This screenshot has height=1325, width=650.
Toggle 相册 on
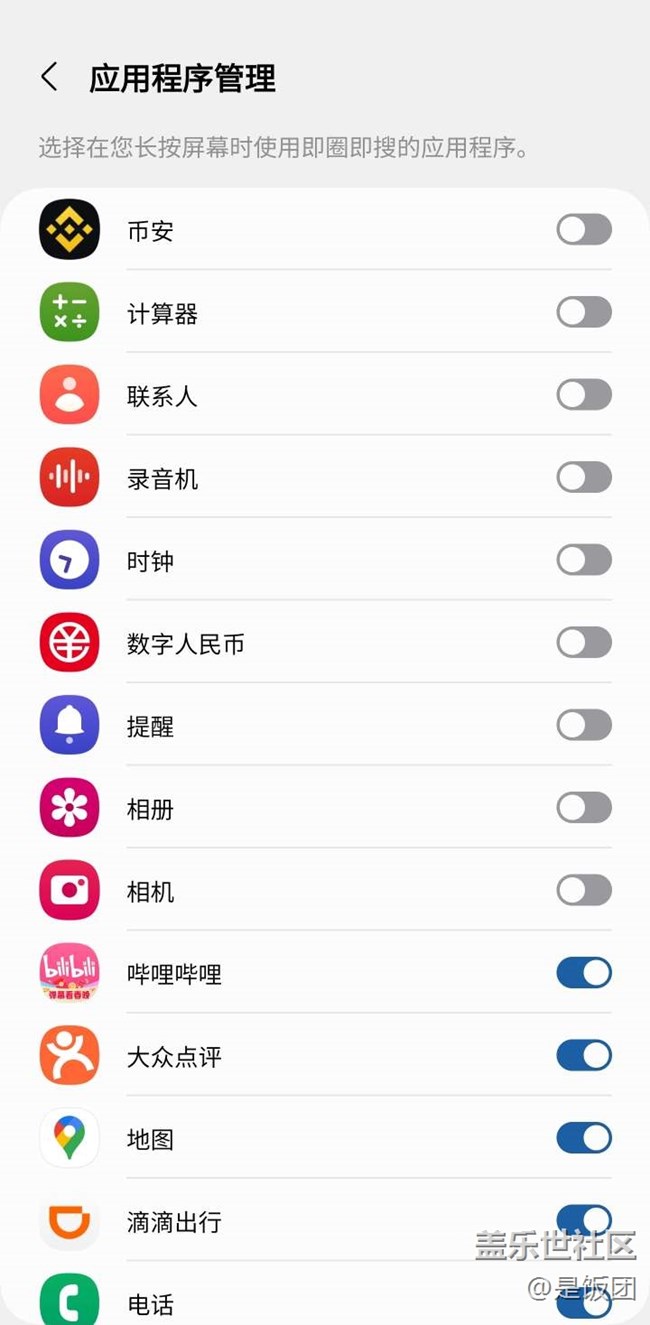click(584, 808)
